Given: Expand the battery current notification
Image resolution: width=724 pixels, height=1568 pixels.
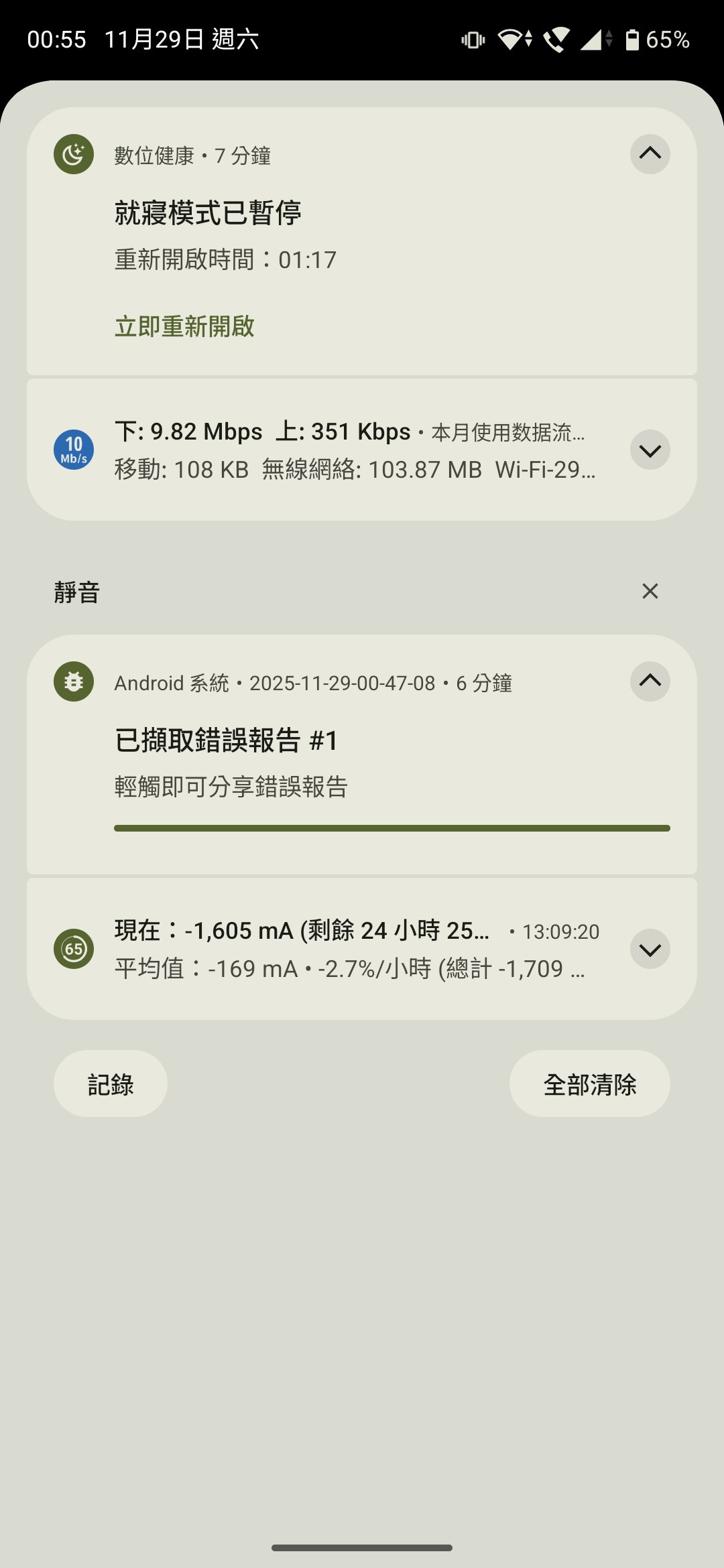Looking at the screenshot, I should tap(650, 950).
